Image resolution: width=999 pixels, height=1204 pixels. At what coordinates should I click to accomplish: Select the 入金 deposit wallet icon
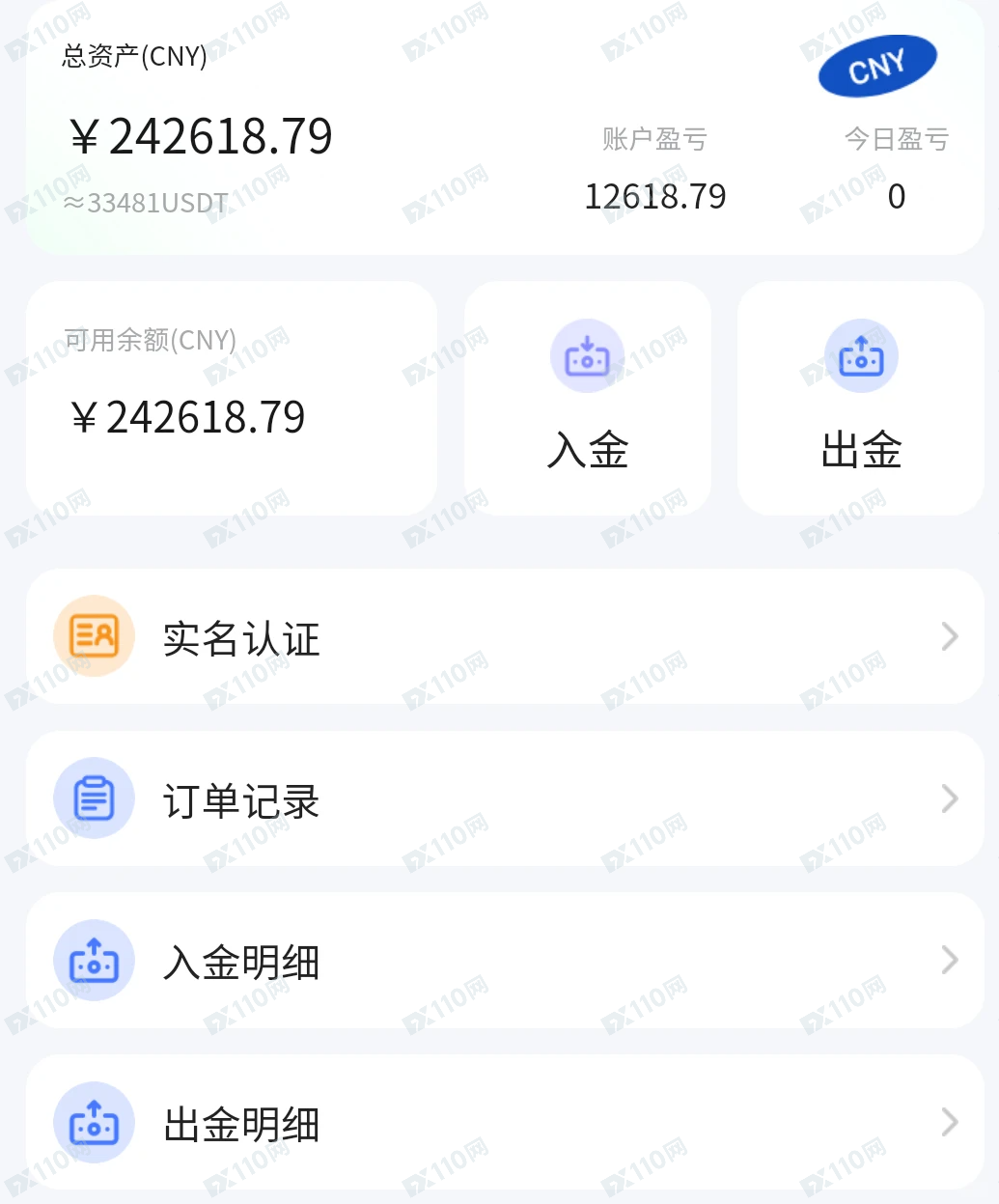pyautogui.click(x=587, y=355)
